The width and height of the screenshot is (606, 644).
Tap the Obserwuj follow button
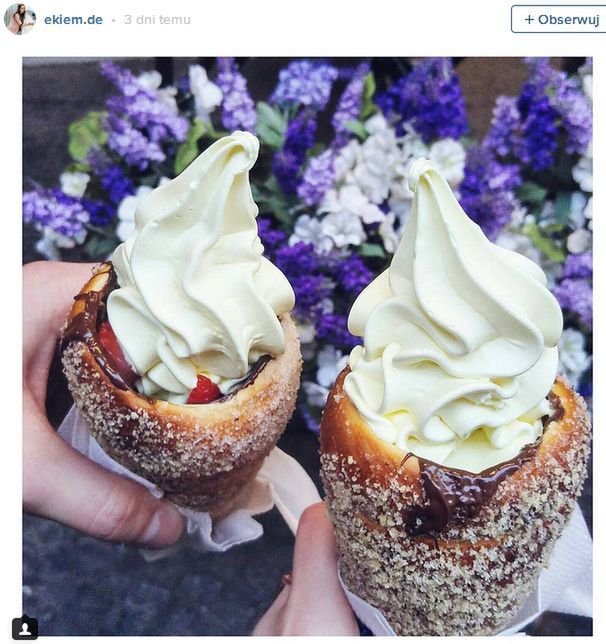point(559,19)
